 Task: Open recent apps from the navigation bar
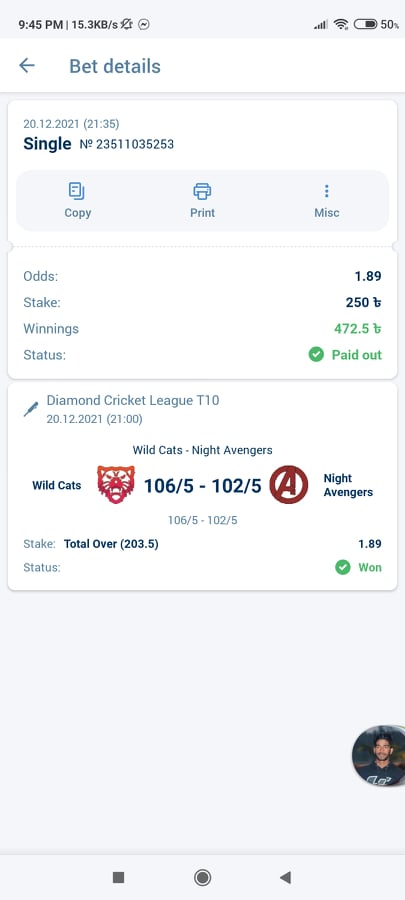click(119, 876)
